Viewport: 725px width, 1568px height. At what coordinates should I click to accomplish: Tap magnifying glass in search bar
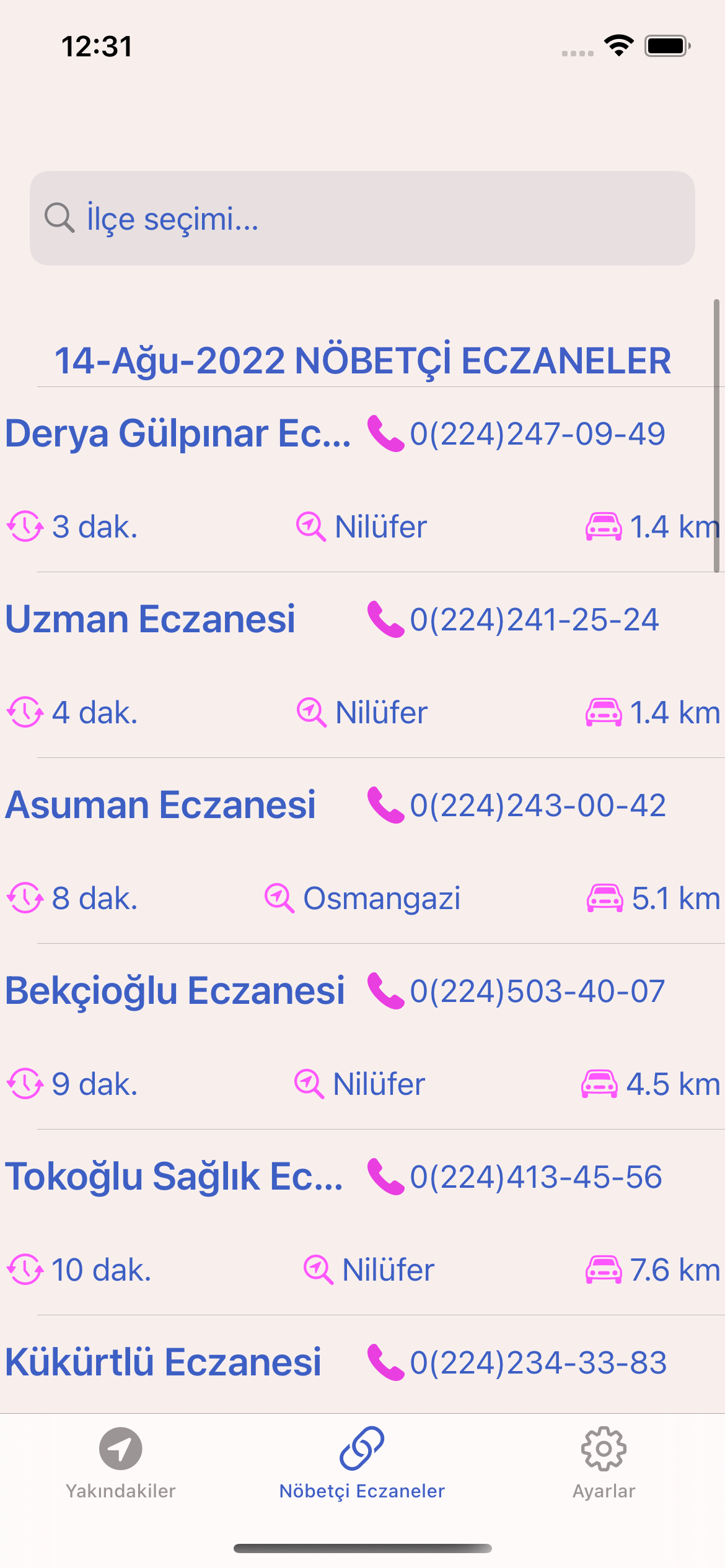point(59,217)
